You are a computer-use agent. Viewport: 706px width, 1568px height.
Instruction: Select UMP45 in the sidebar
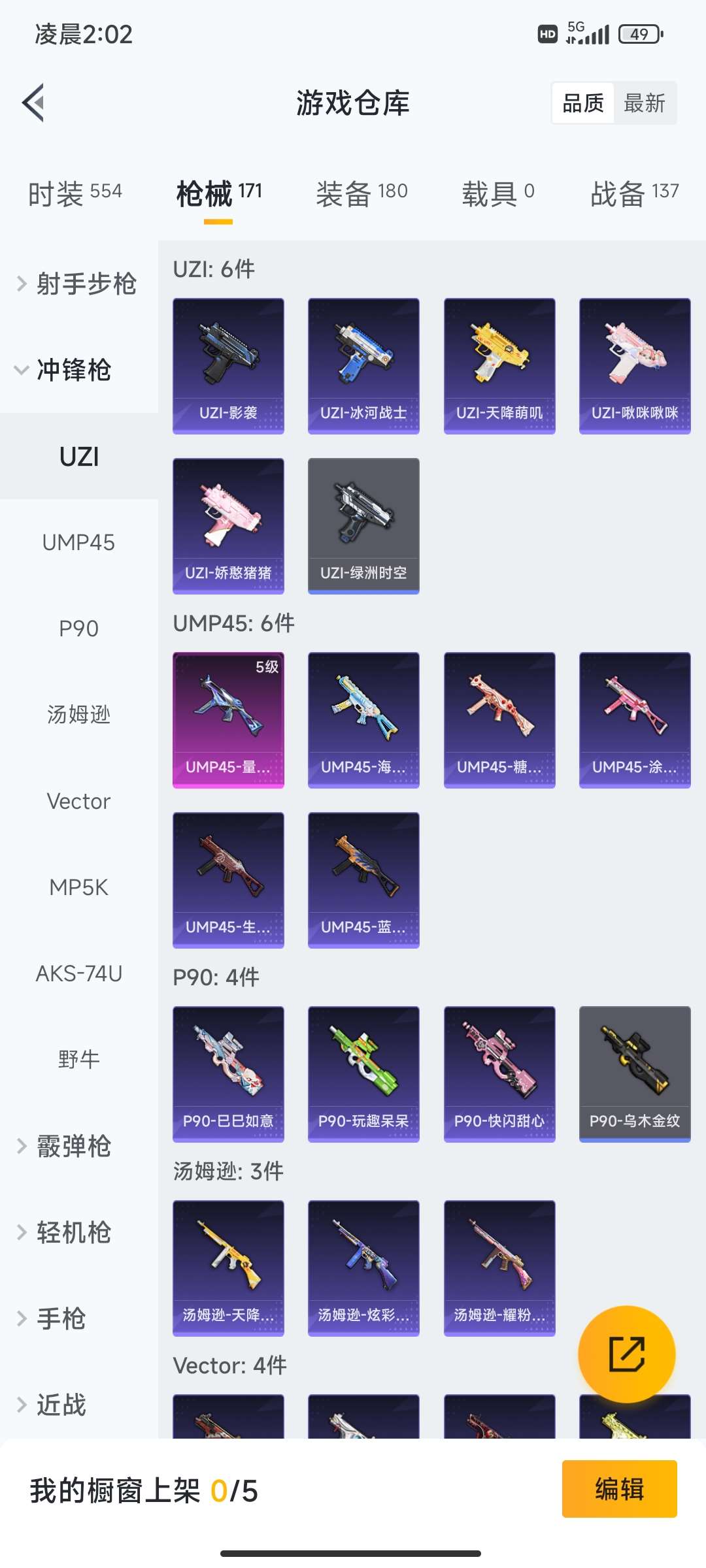tap(78, 542)
